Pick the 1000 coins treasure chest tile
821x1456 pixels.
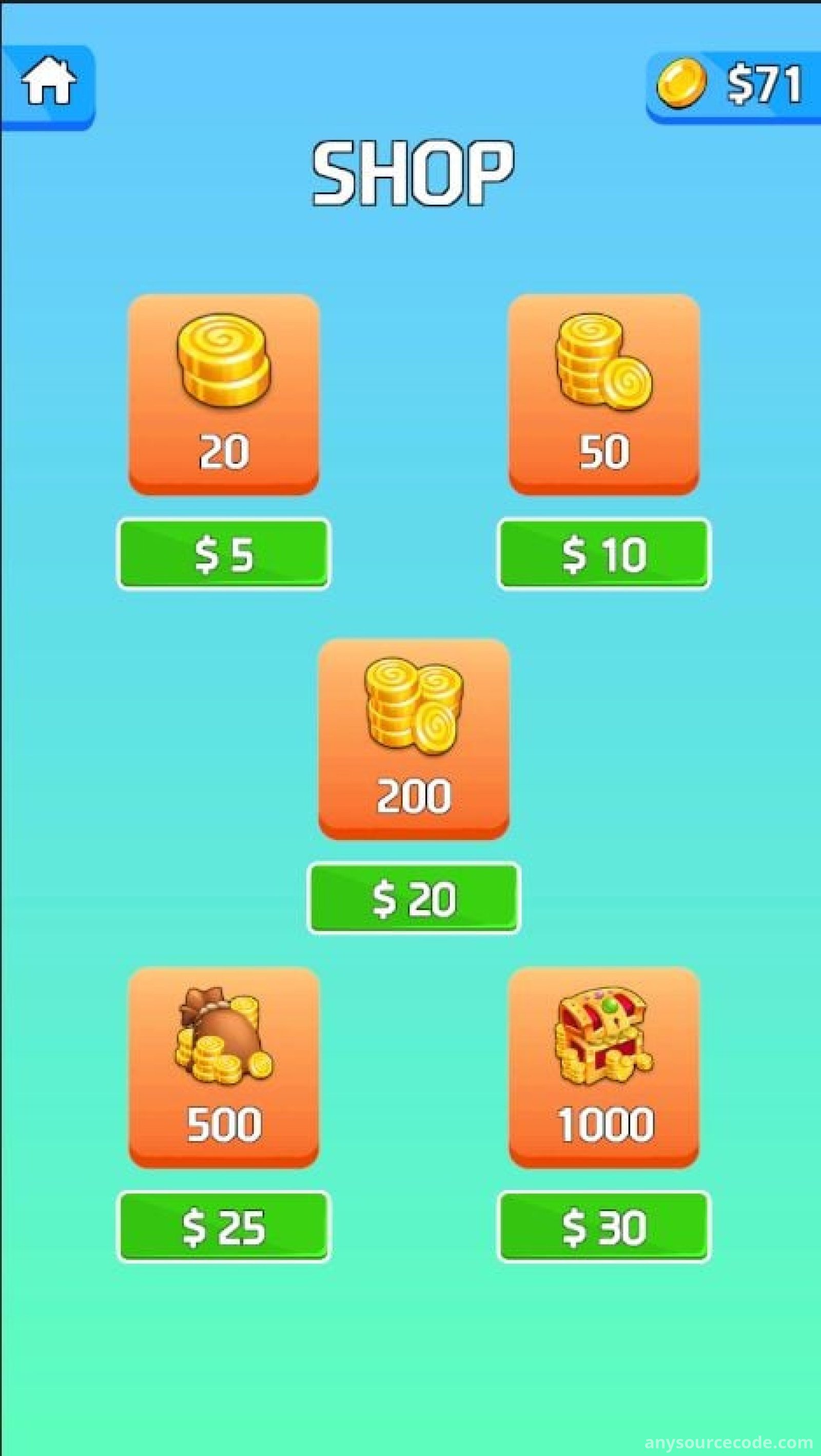pos(604,1068)
